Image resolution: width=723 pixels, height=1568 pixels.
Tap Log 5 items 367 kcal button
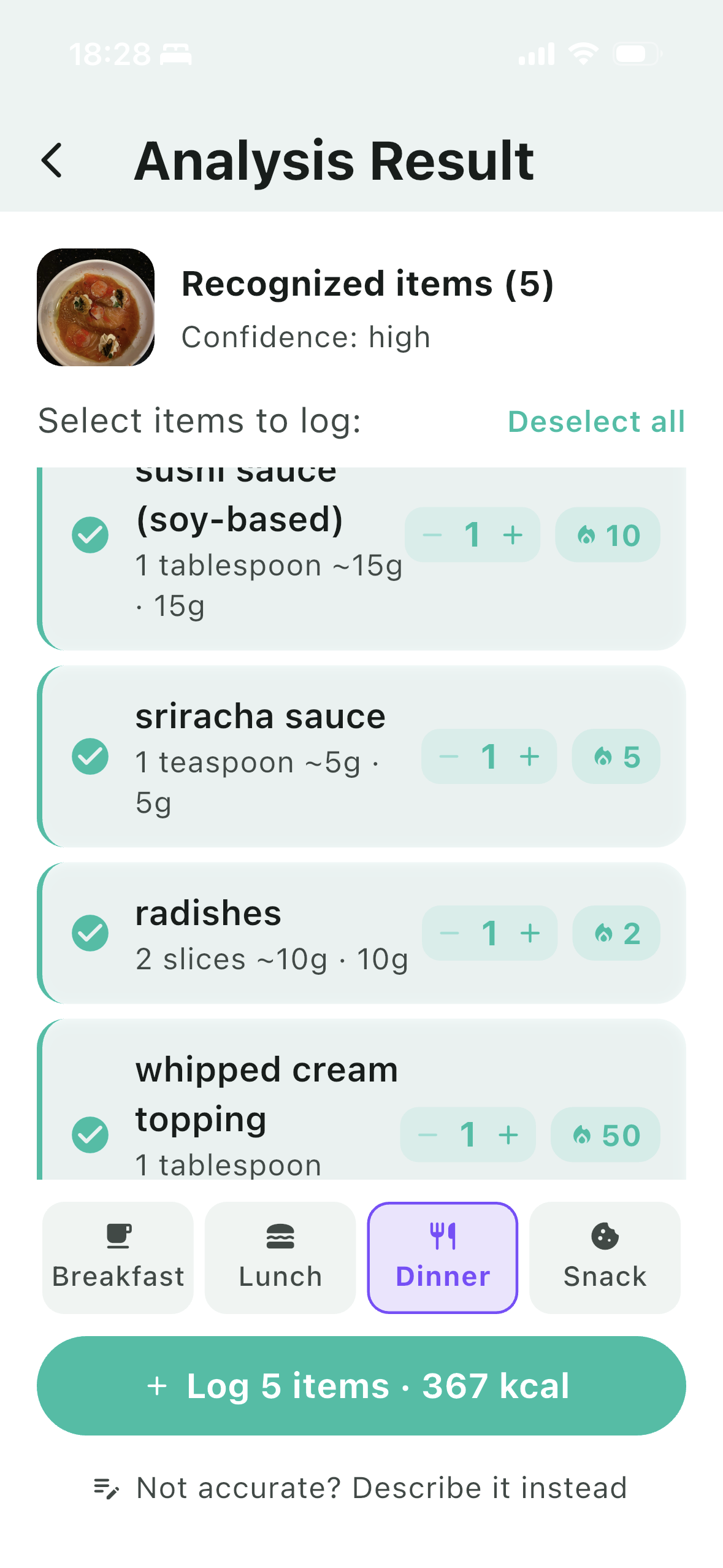pos(361,1387)
